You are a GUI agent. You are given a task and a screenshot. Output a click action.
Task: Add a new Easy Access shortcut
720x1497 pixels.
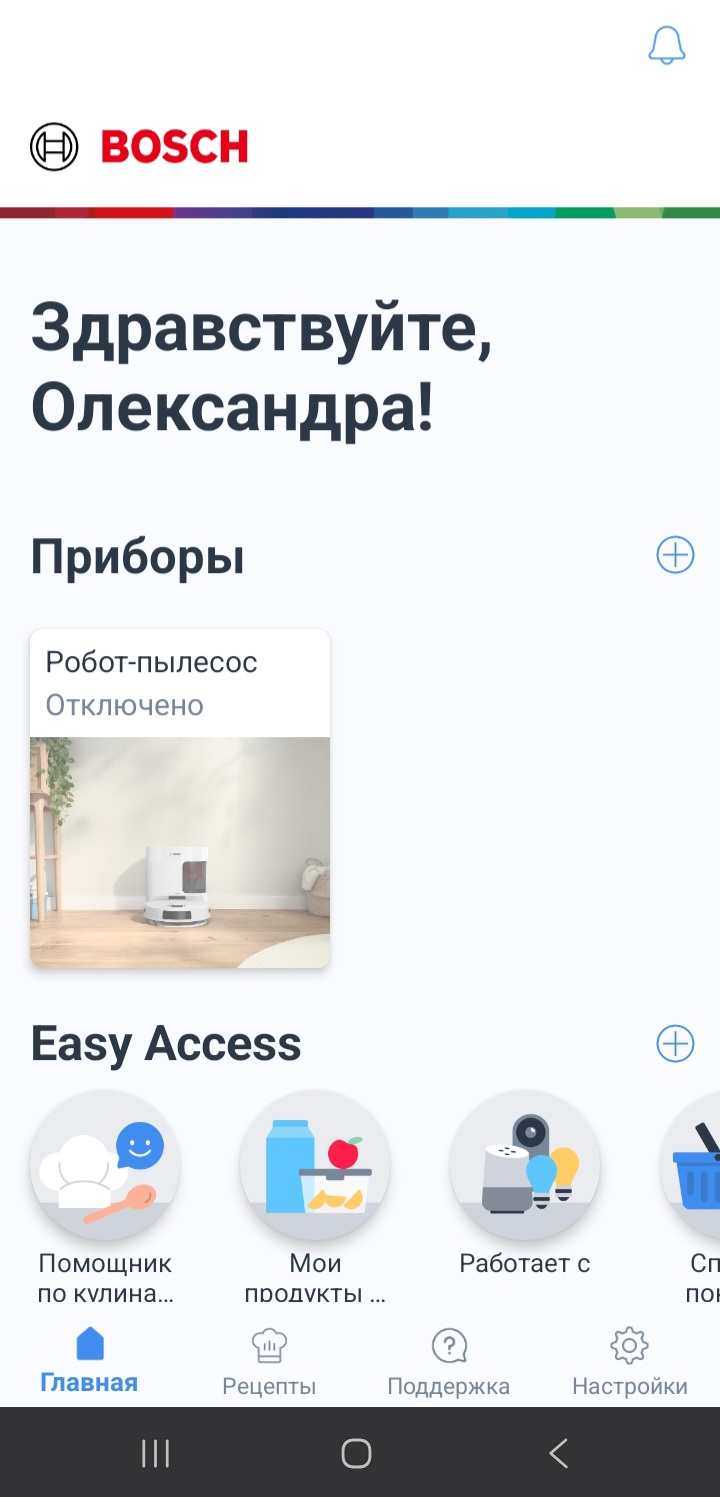(675, 1044)
